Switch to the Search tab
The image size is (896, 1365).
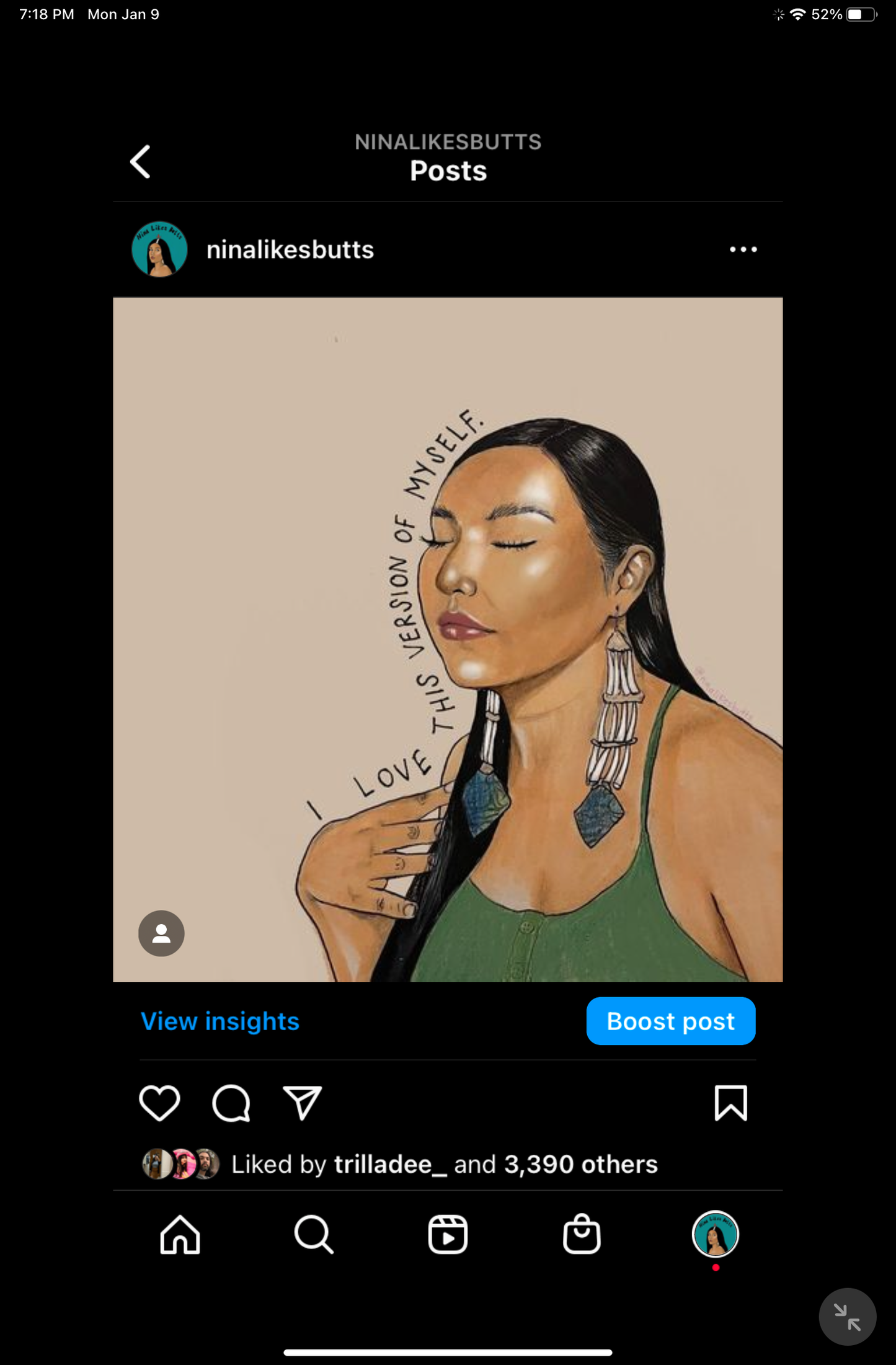point(314,1234)
